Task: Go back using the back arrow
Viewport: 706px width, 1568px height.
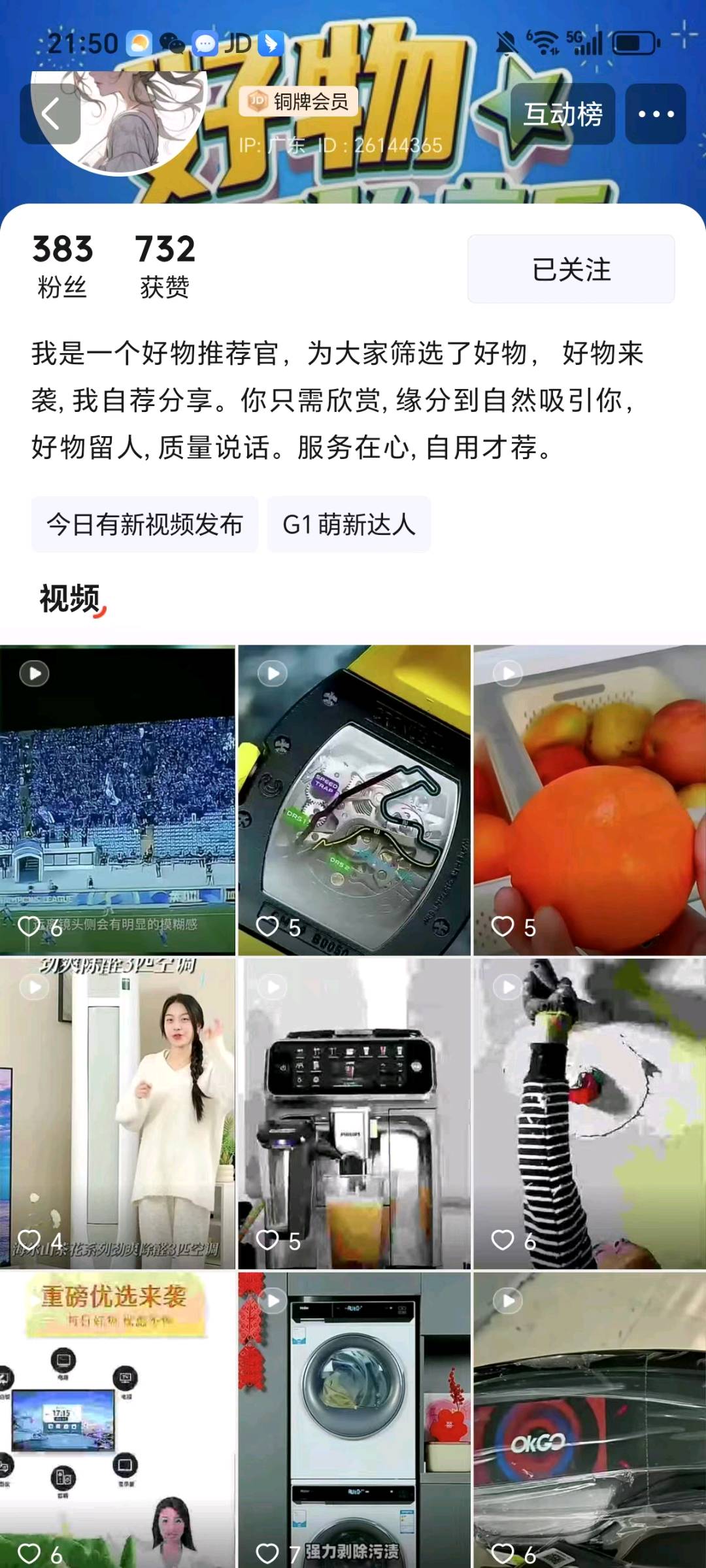Action: point(51,114)
